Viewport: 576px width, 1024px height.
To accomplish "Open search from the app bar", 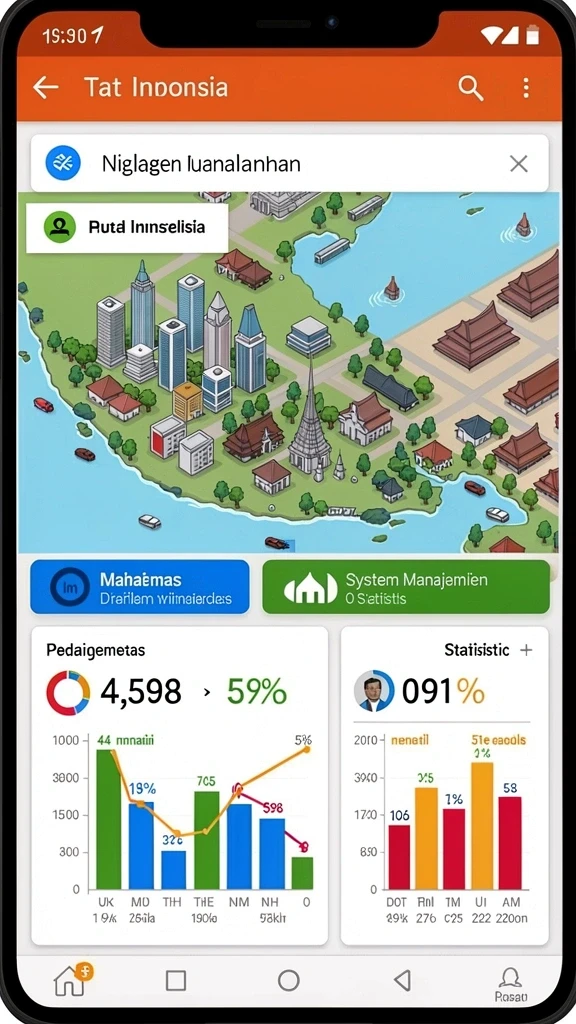I will pyautogui.click(x=470, y=88).
